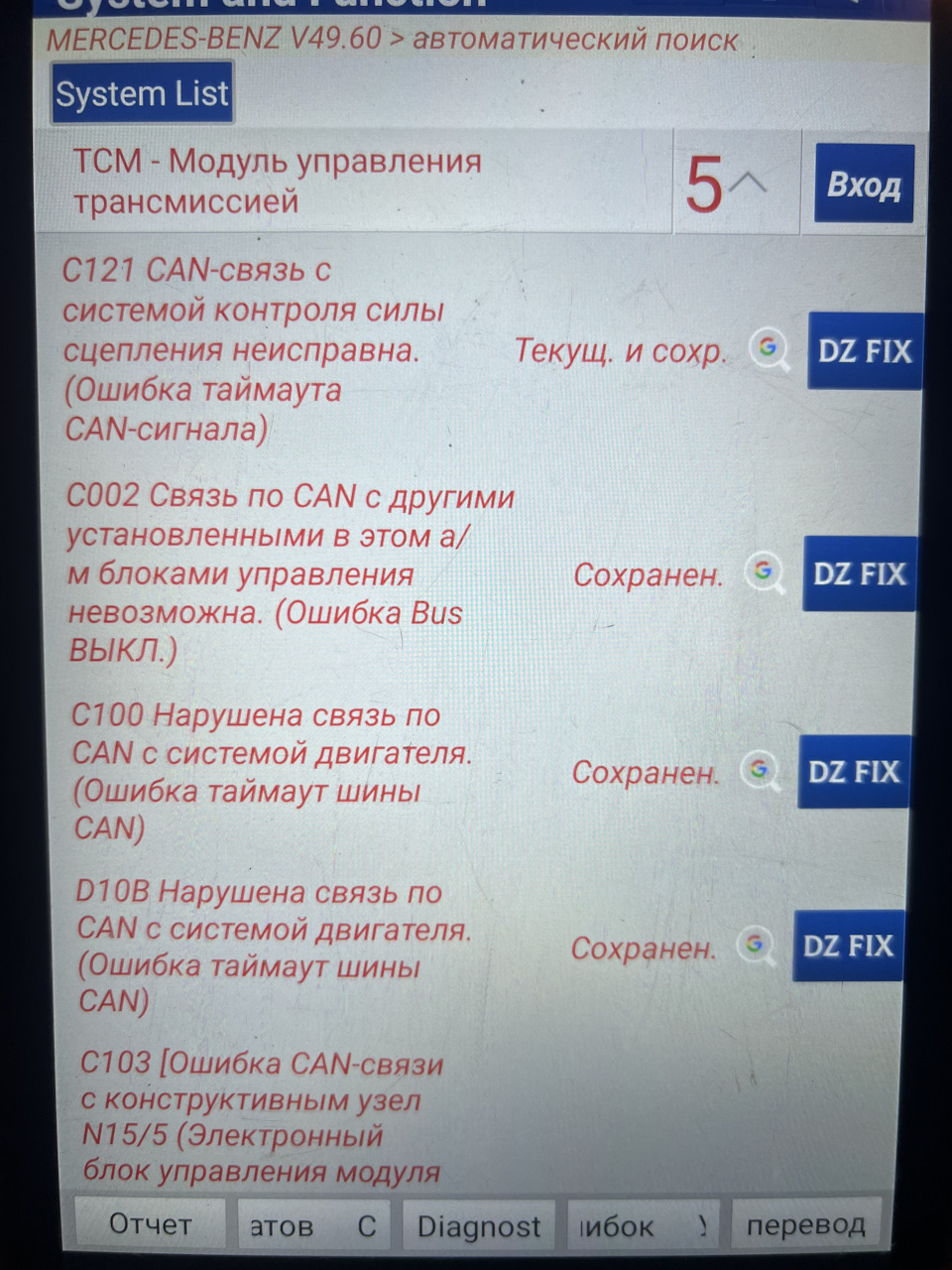
Task: Tap the Diagnost button
Action: [x=478, y=1226]
